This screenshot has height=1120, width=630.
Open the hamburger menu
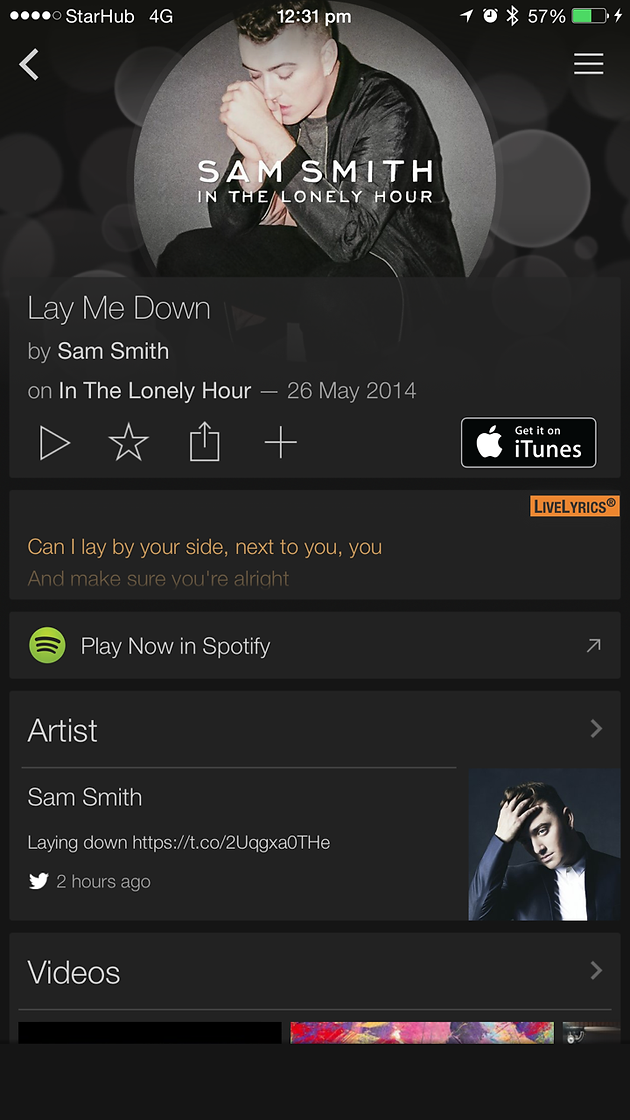(x=588, y=64)
